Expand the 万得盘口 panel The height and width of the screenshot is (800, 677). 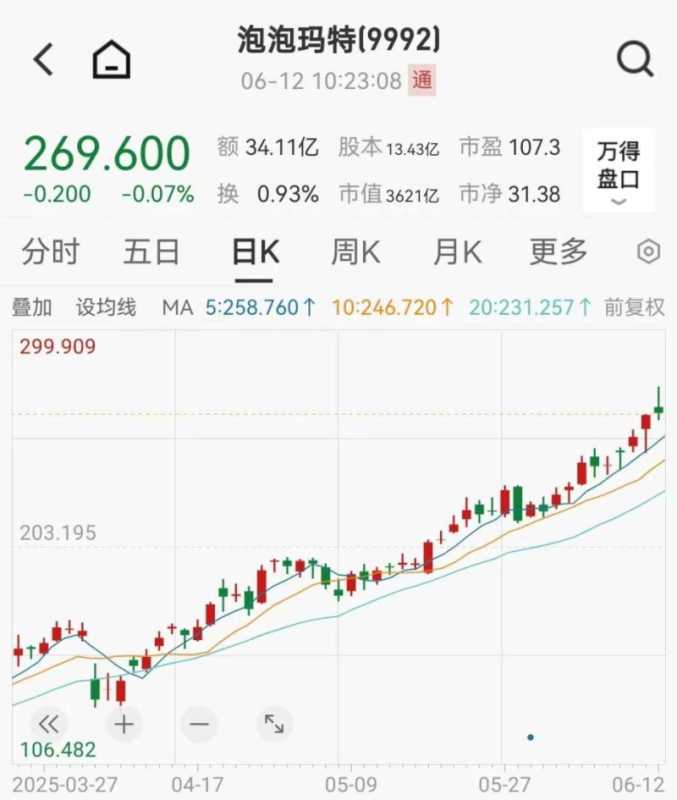click(618, 170)
